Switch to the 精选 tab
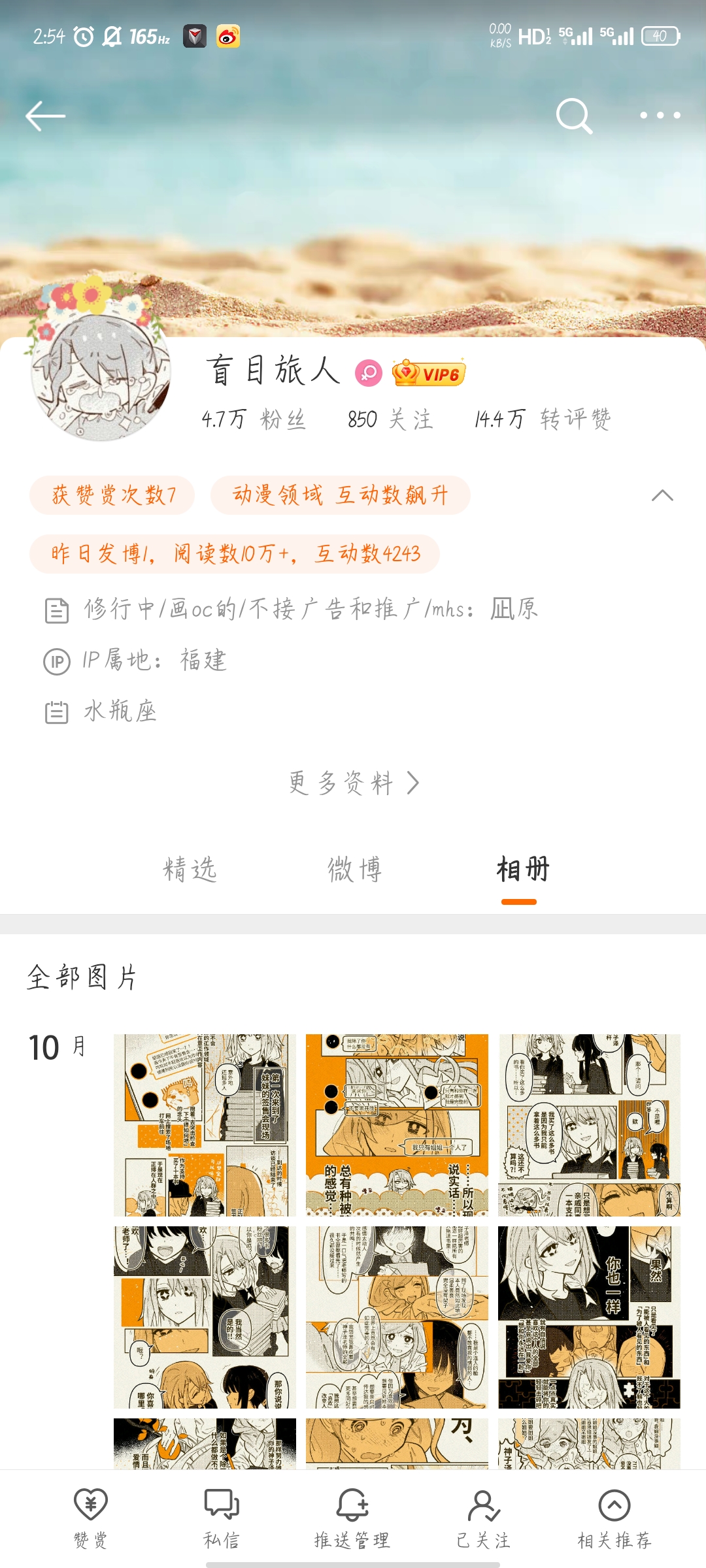Screen dimensions: 706x1568 tap(190, 870)
